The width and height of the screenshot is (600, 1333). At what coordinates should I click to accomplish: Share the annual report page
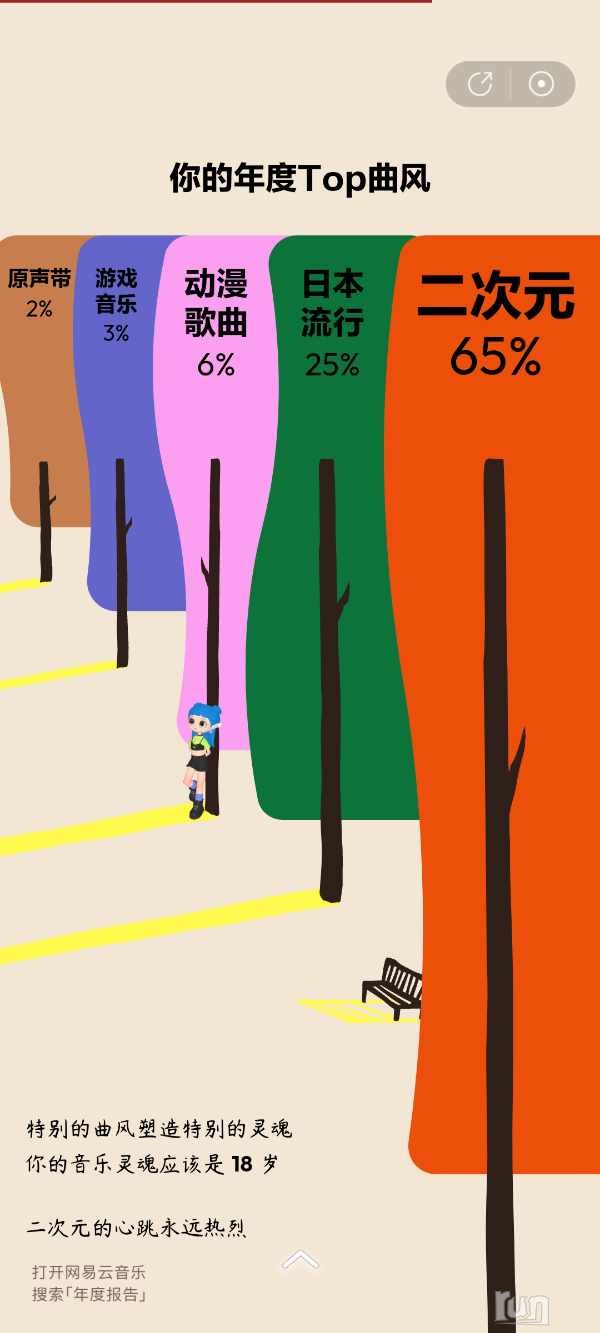tap(480, 84)
